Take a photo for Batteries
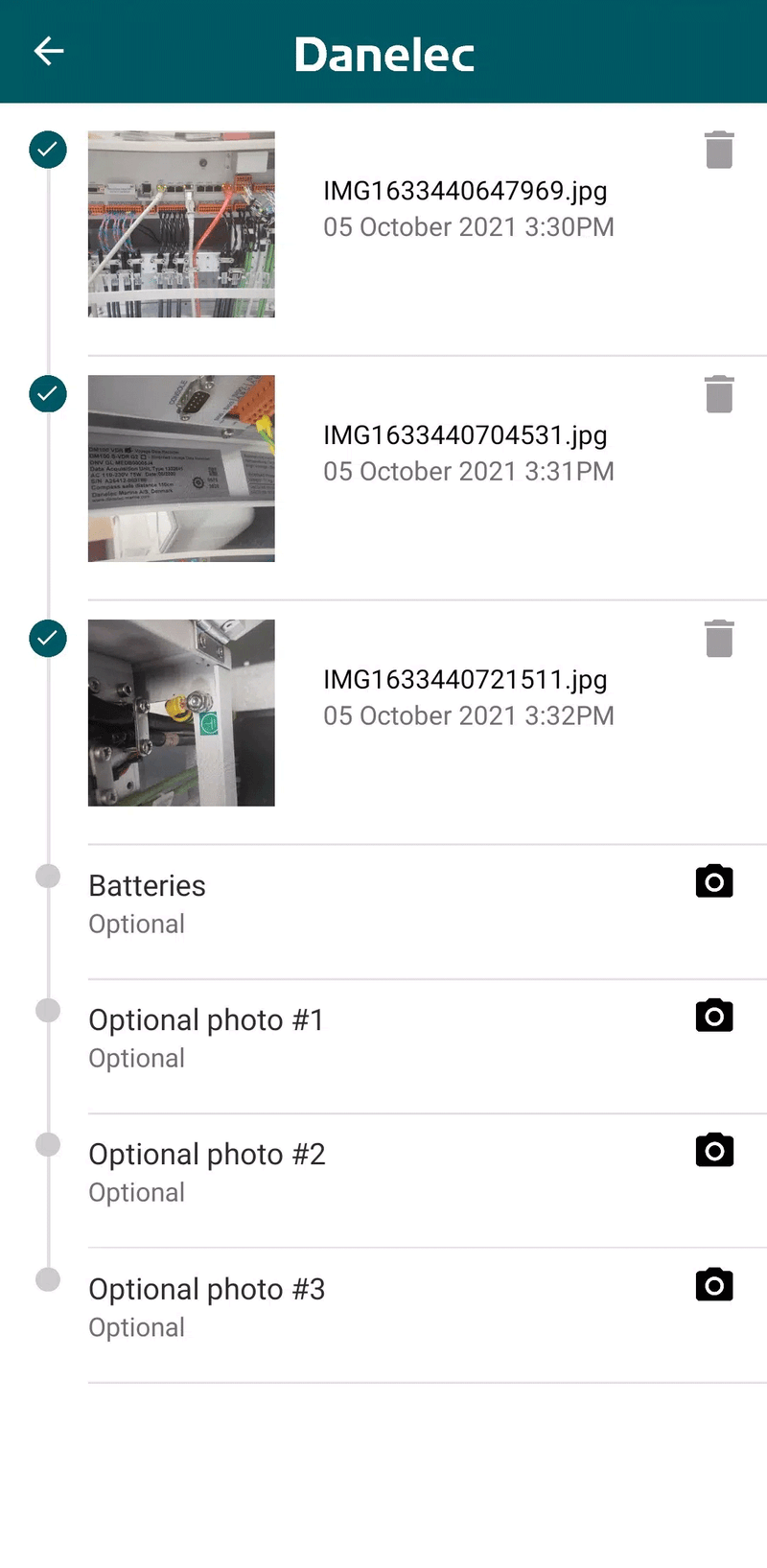Viewport: 767px width, 1568px height. pyautogui.click(x=714, y=881)
